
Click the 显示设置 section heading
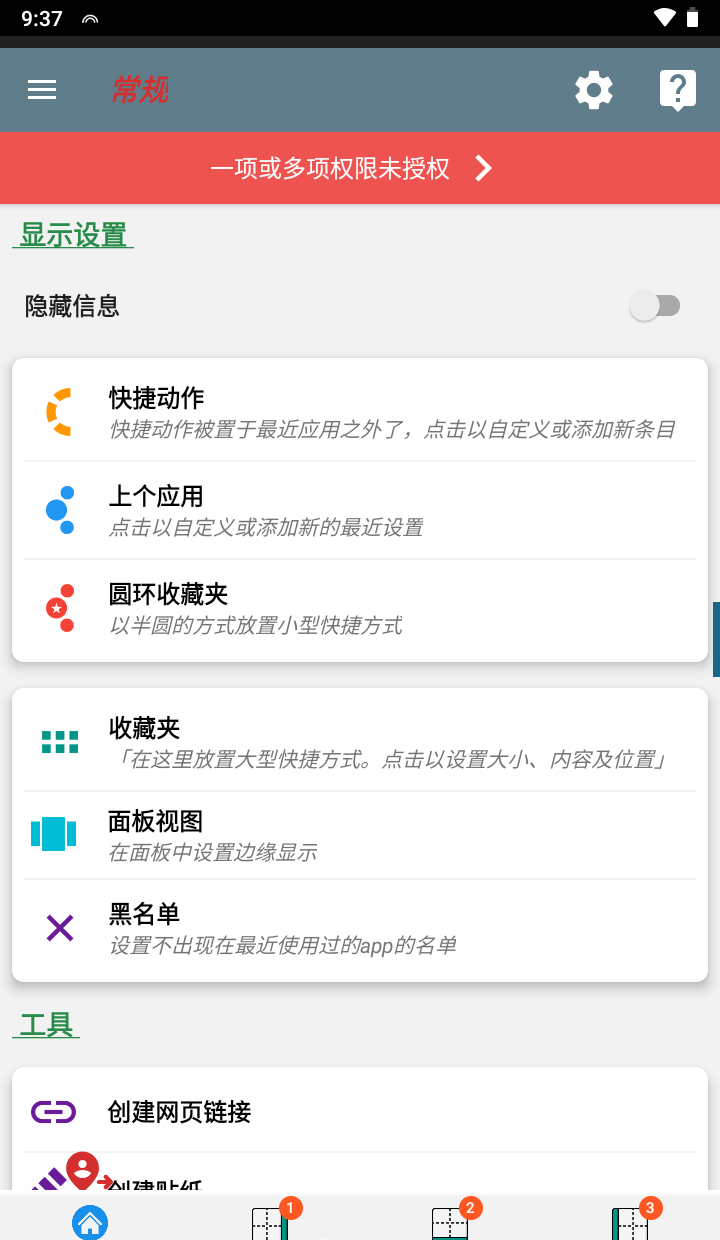pyautogui.click(x=71, y=233)
